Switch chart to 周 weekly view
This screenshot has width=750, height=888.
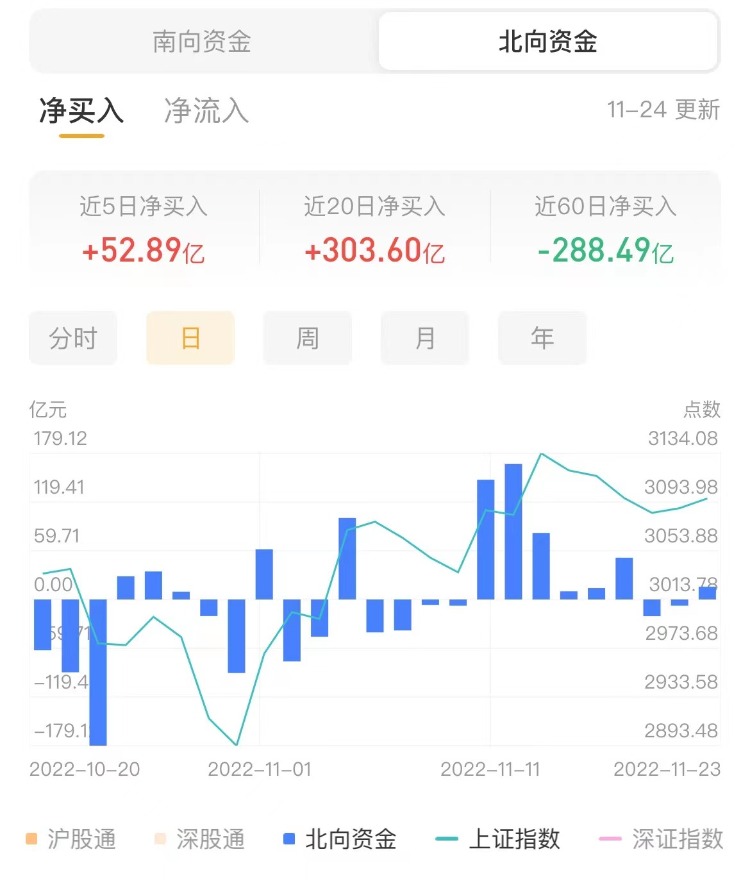pos(307,338)
